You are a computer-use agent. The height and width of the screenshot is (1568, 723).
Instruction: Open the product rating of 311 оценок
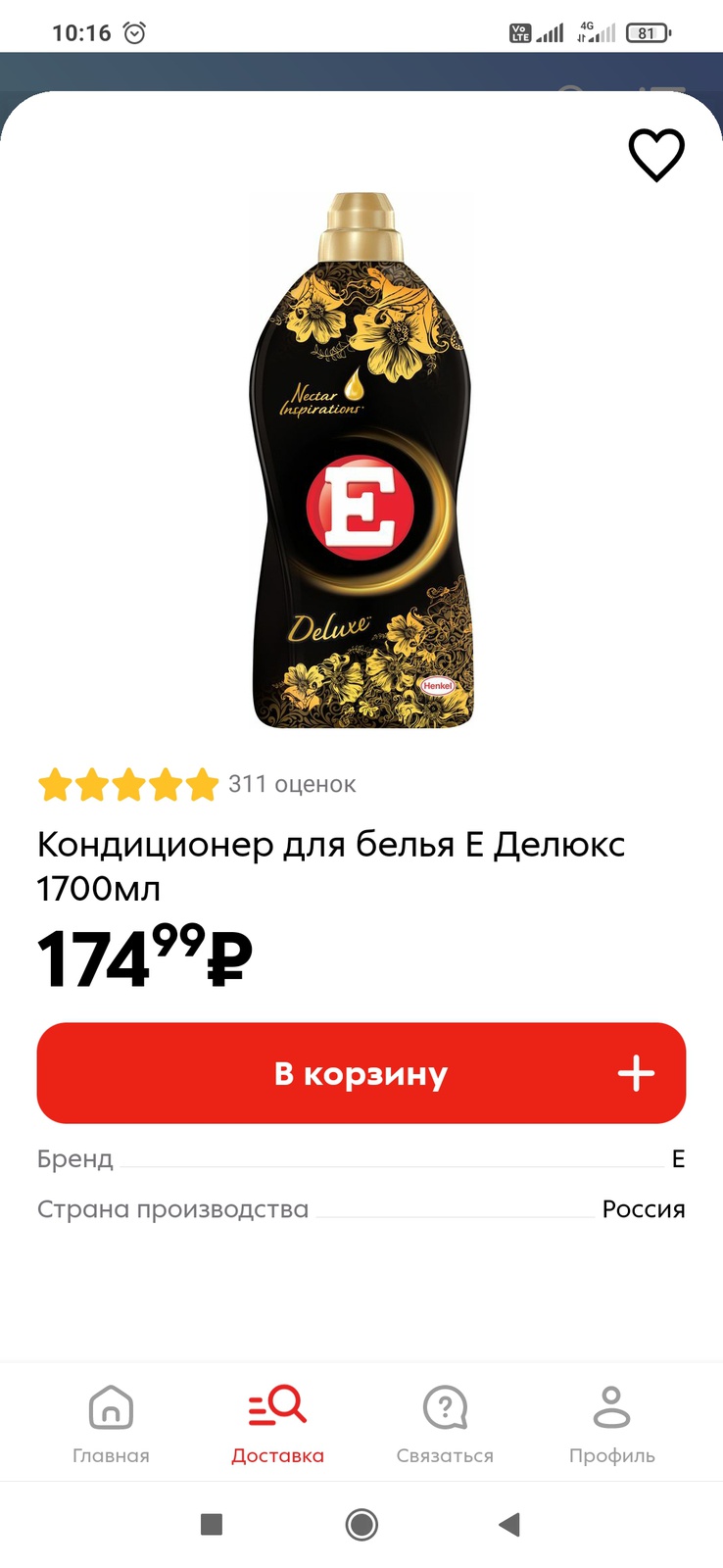point(196,784)
